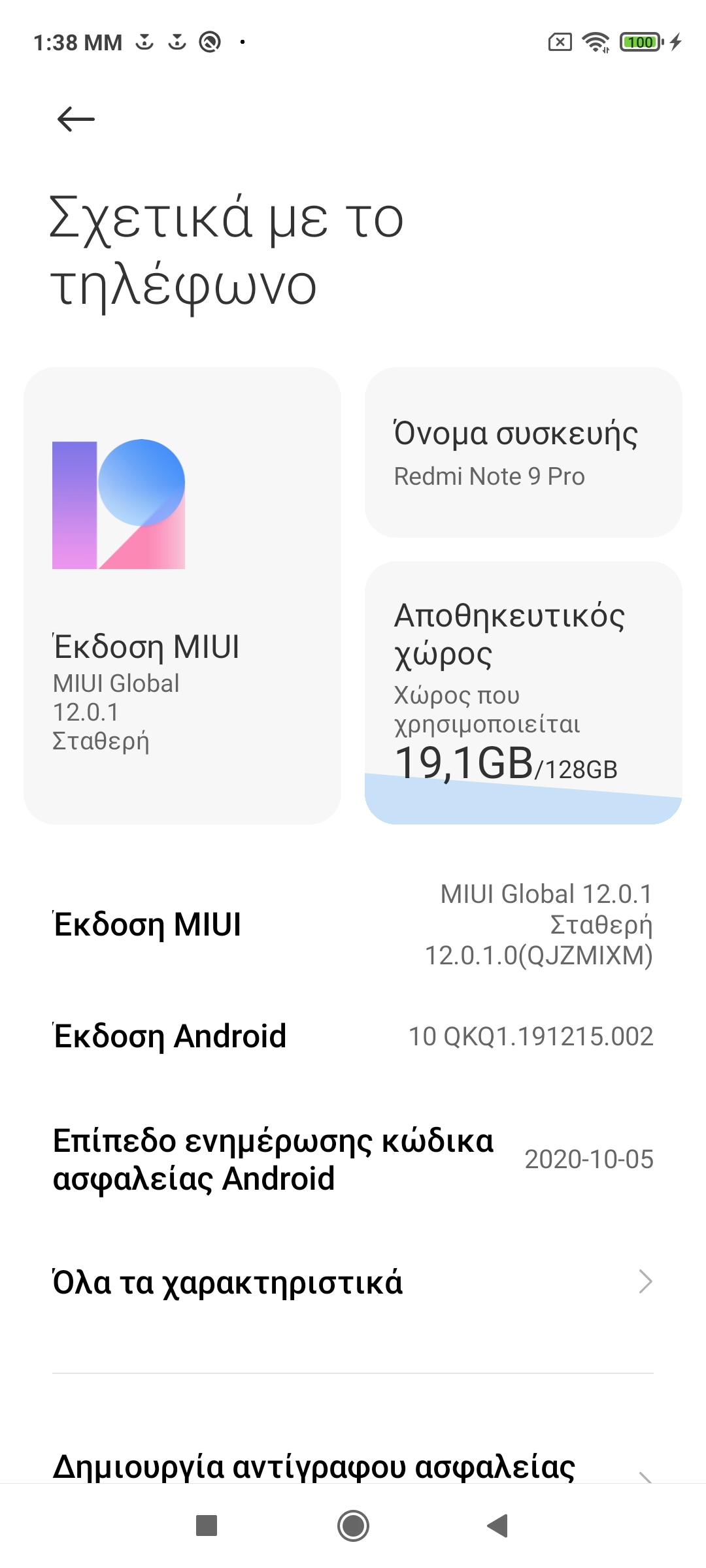Image resolution: width=706 pixels, height=1568 pixels.
Task: Tap the Έκδοση Android row
Action: pyautogui.click(x=353, y=1036)
